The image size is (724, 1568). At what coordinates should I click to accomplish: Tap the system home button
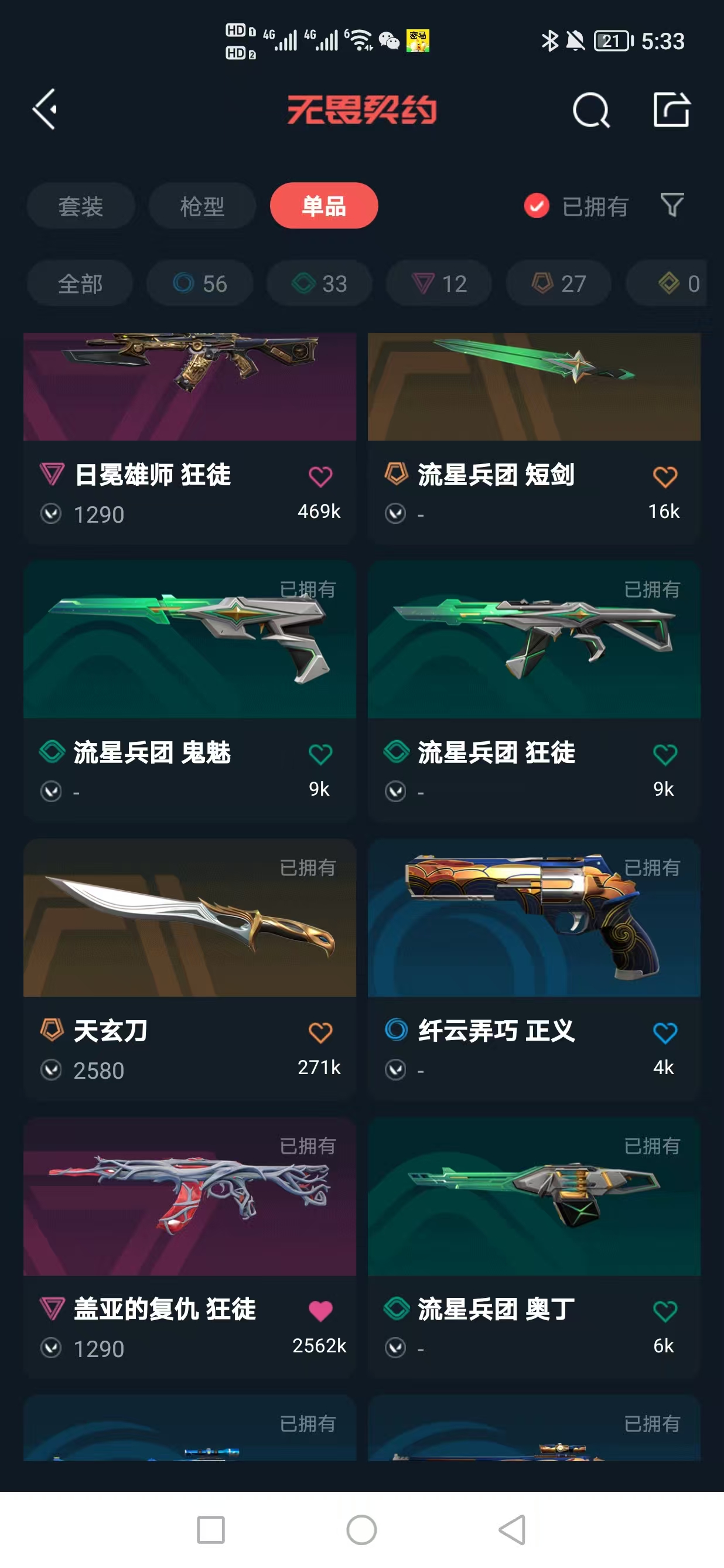361,1530
